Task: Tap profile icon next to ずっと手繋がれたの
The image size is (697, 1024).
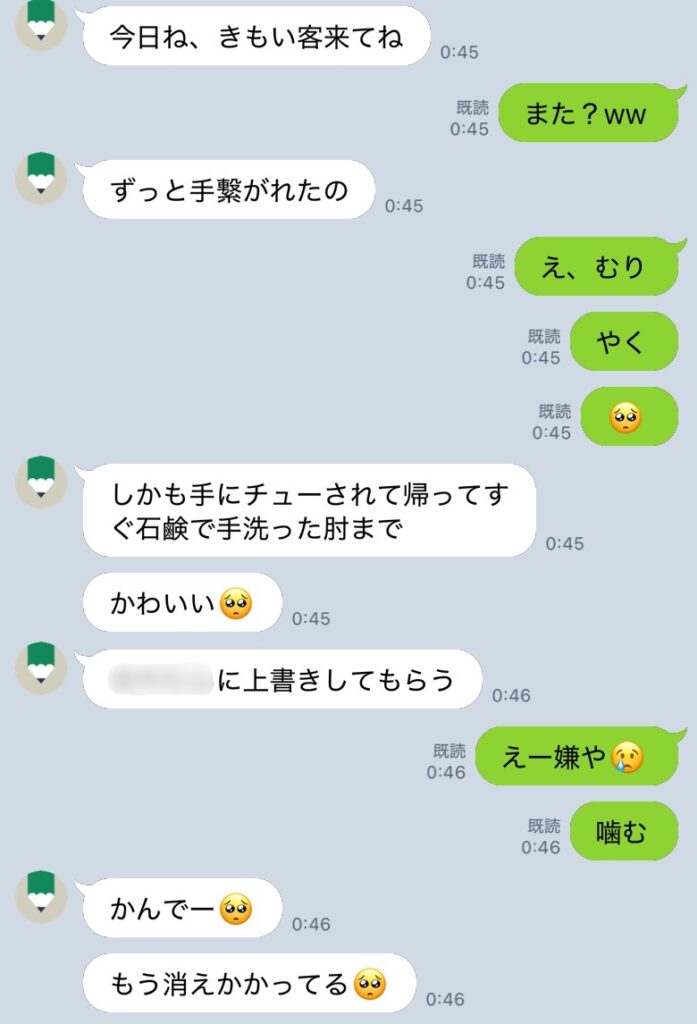Action: click(x=41, y=178)
